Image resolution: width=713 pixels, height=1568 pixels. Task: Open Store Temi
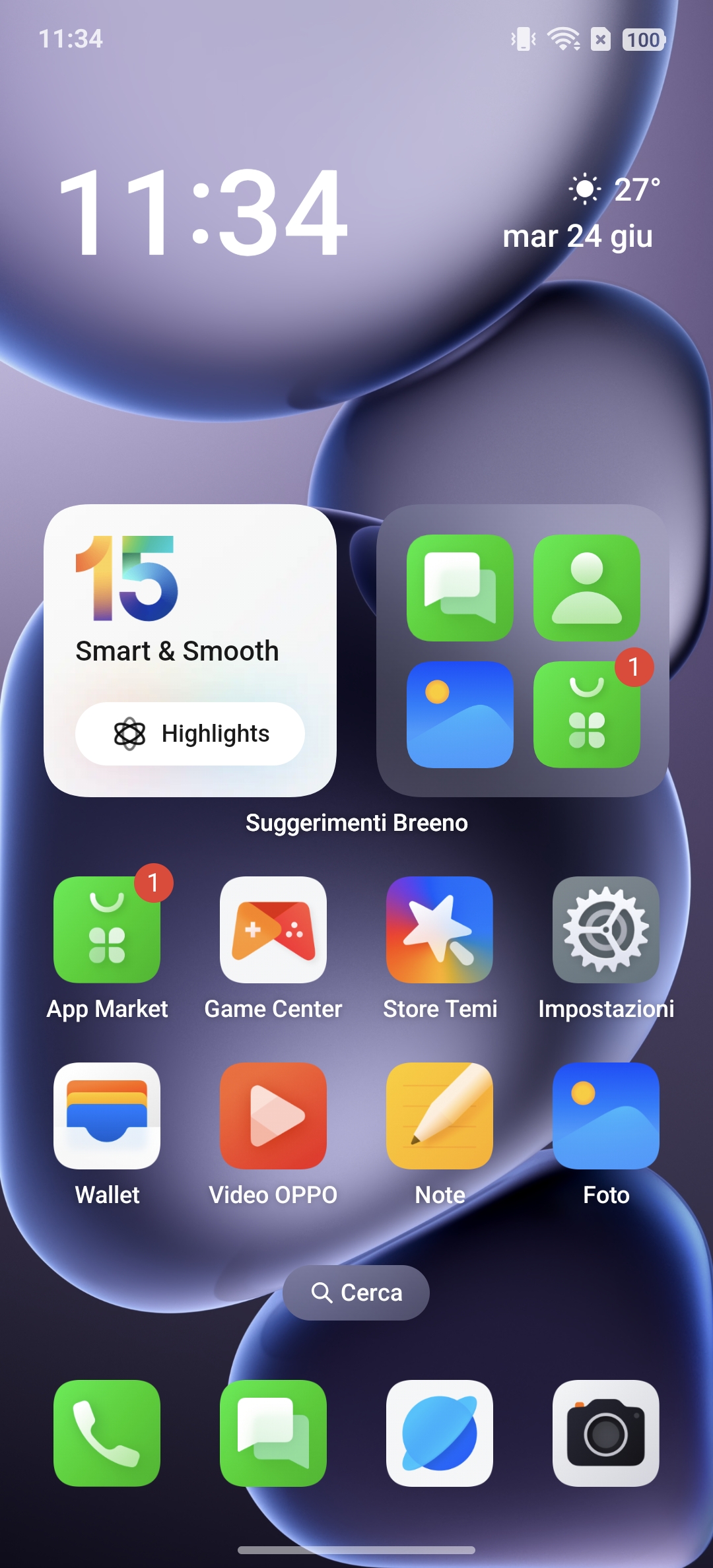[440, 930]
